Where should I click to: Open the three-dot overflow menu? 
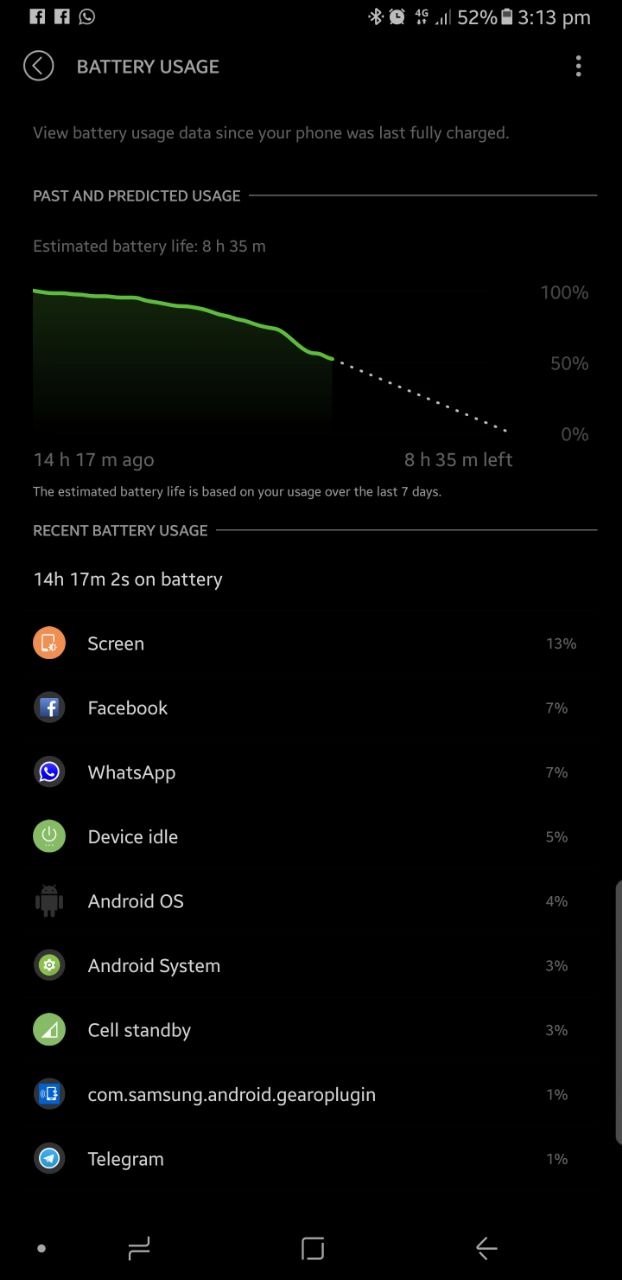[578, 67]
